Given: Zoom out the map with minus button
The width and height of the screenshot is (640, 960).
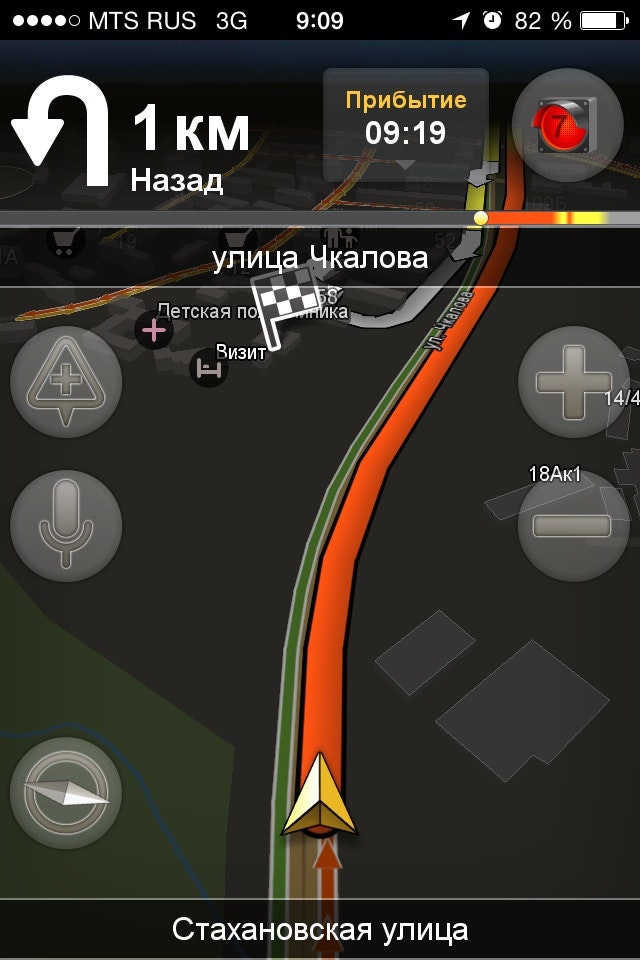Looking at the screenshot, I should click(x=574, y=525).
